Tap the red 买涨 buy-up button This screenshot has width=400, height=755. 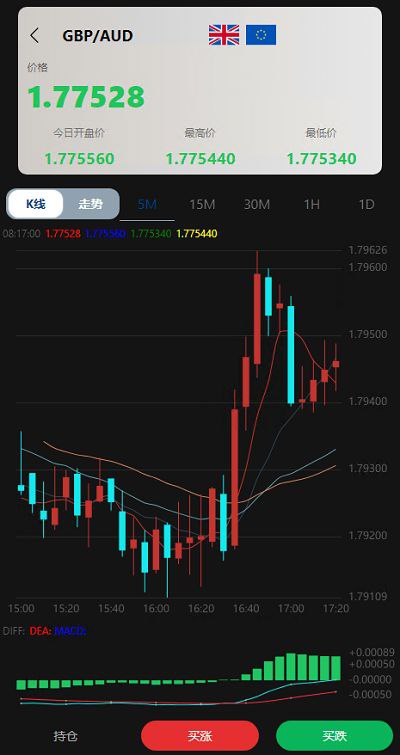coord(200,736)
